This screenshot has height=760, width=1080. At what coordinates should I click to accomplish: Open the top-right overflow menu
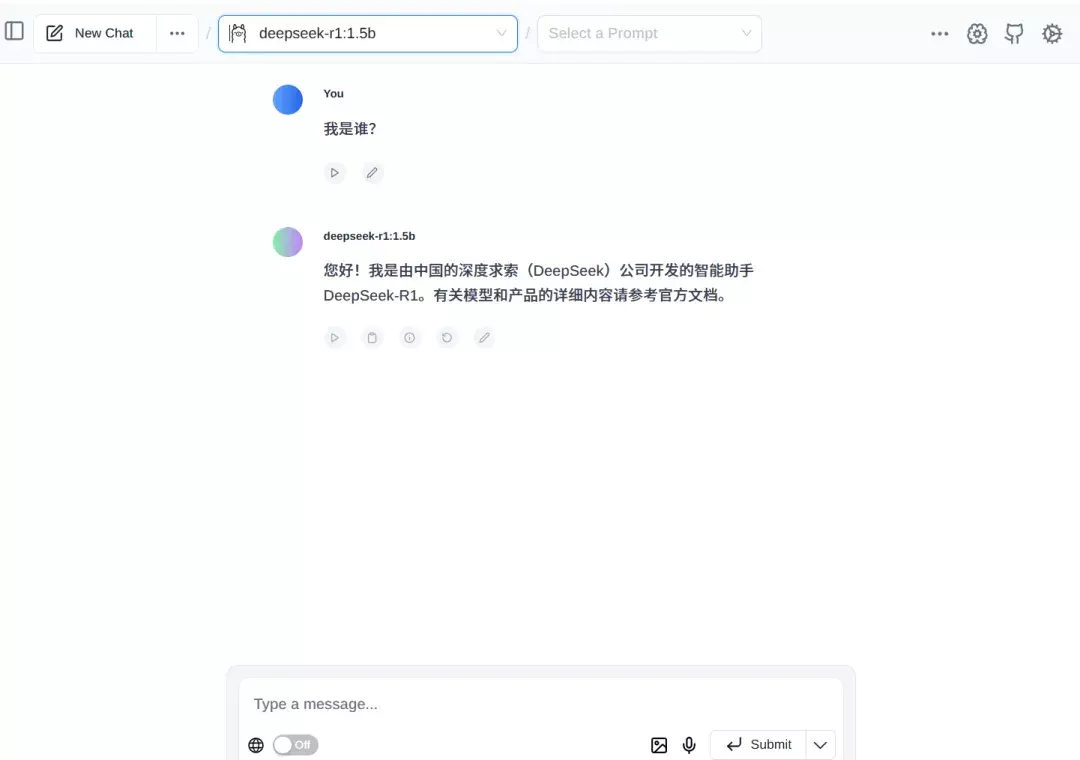coord(939,33)
